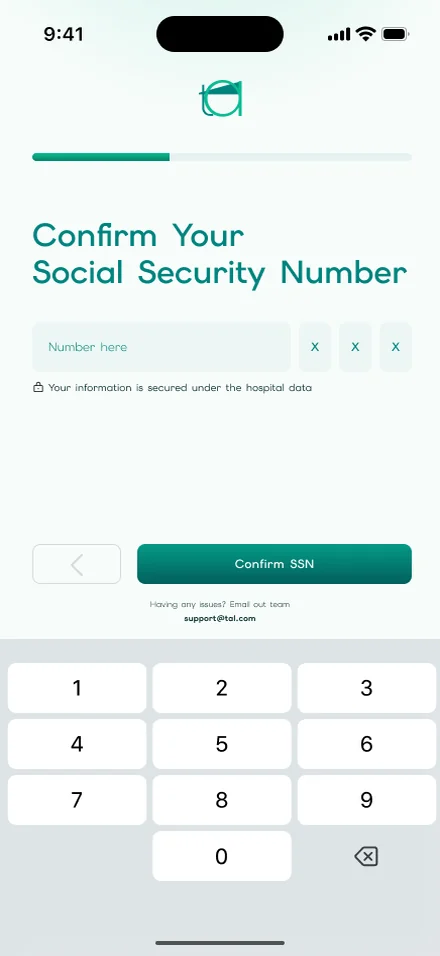Enter digit 0 on the keypad
Screen dimensions: 440x956
click(222, 856)
